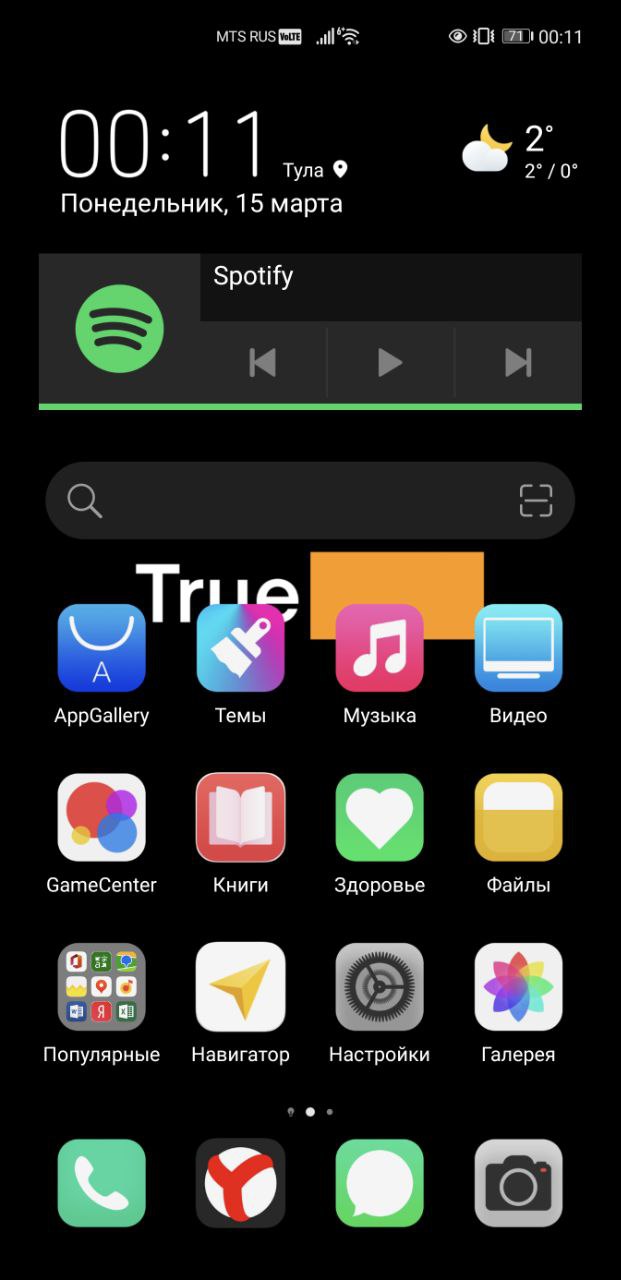Expand the Популярные folder
621x1280 pixels.
[101, 987]
